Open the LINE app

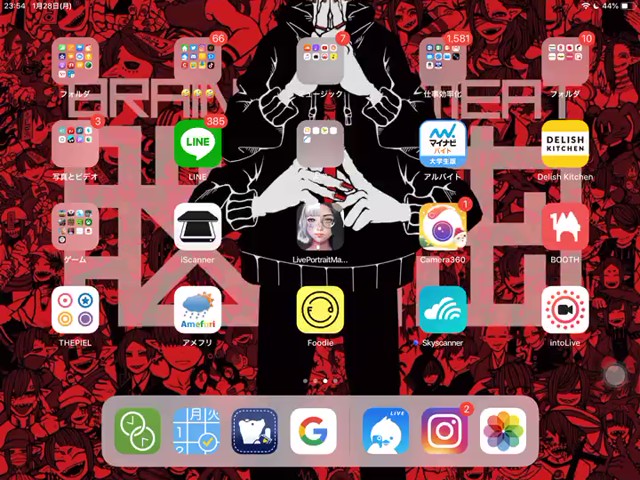(x=198, y=144)
